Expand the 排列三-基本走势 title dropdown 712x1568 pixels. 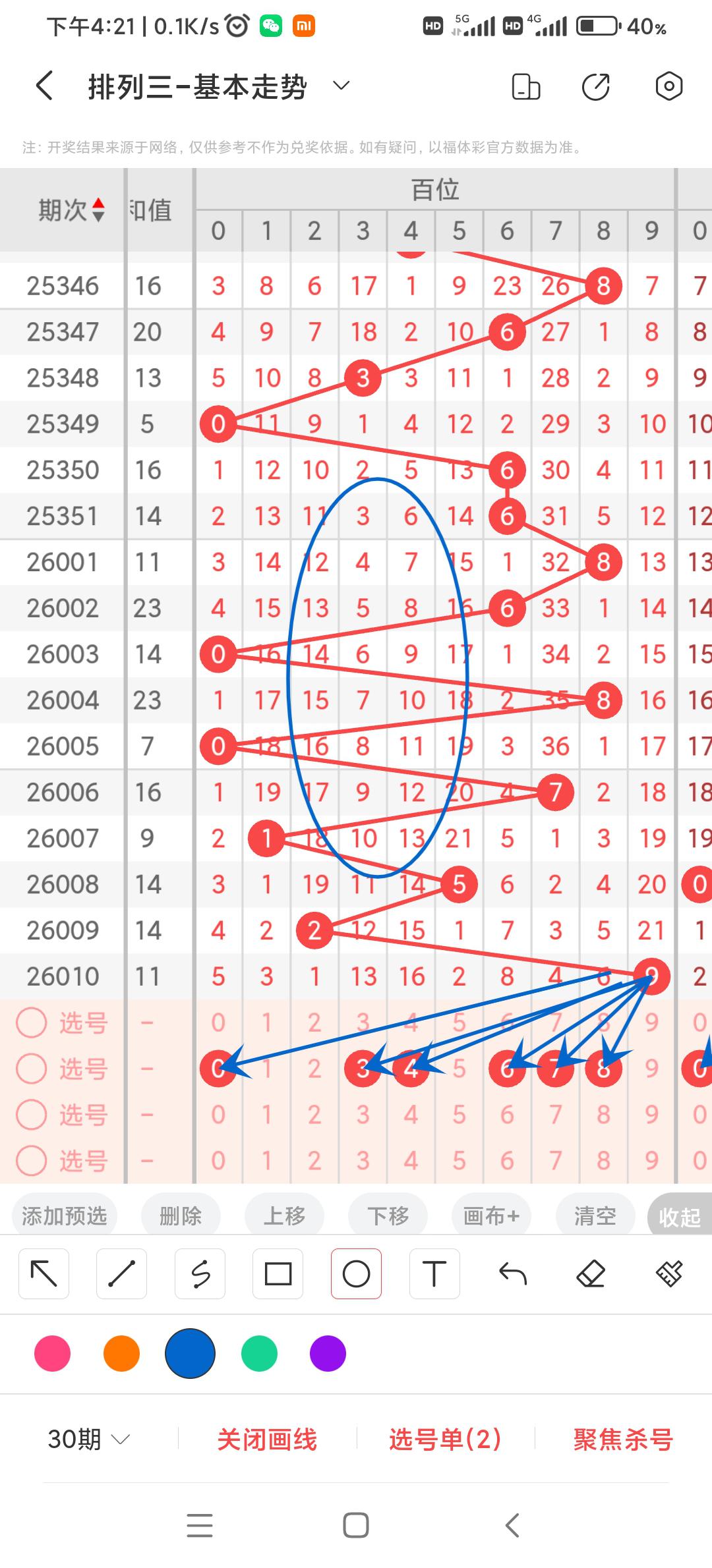[341, 86]
